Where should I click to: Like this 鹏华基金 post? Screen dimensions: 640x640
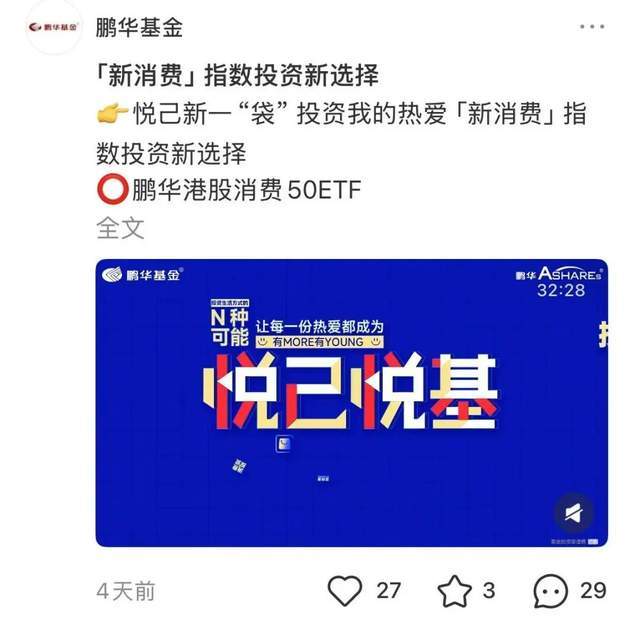tap(346, 591)
